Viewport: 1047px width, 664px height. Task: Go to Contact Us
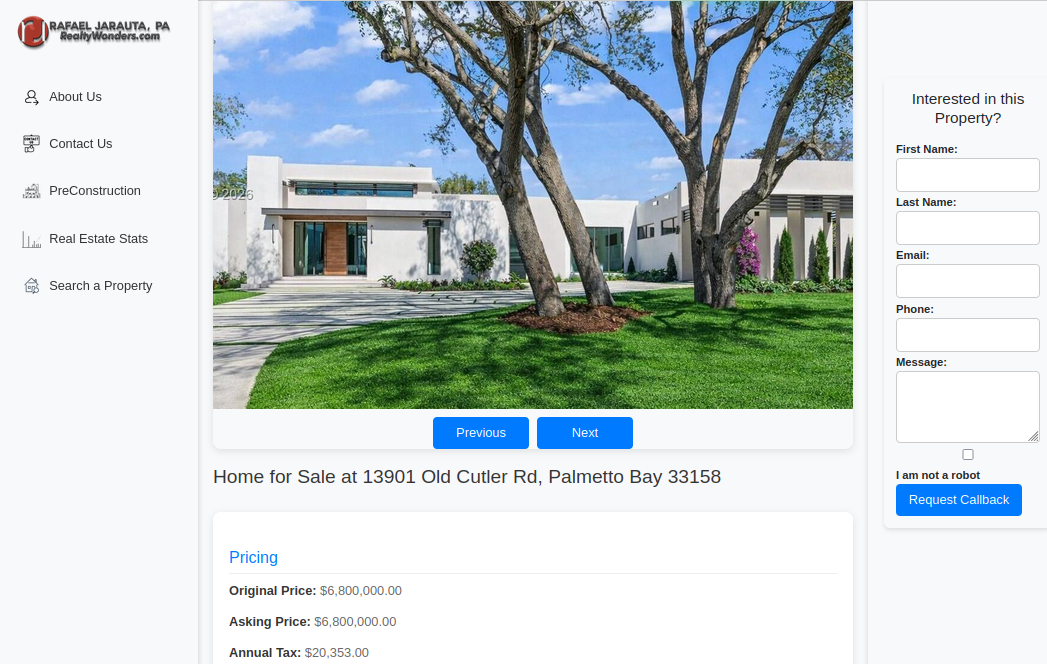[80, 144]
